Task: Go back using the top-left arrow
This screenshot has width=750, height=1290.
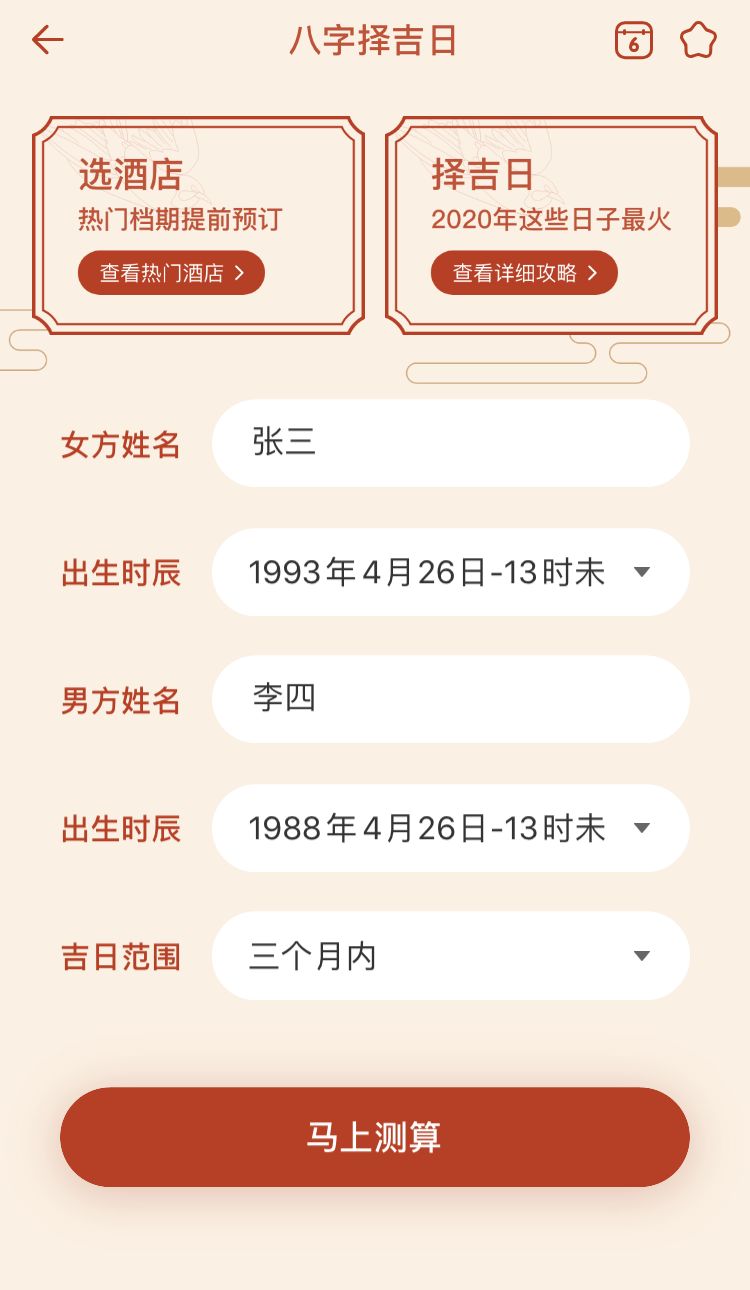Action: coord(47,41)
